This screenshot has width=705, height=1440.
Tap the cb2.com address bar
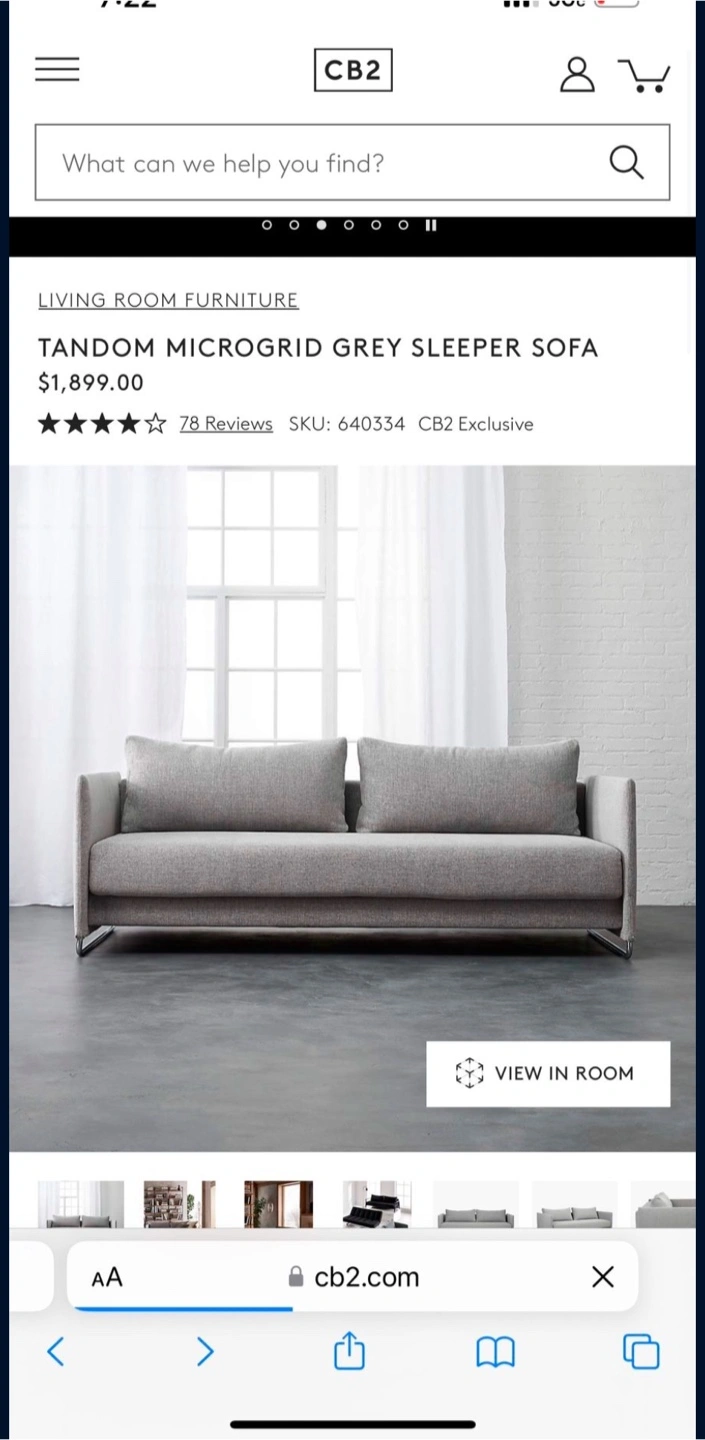coord(353,1277)
